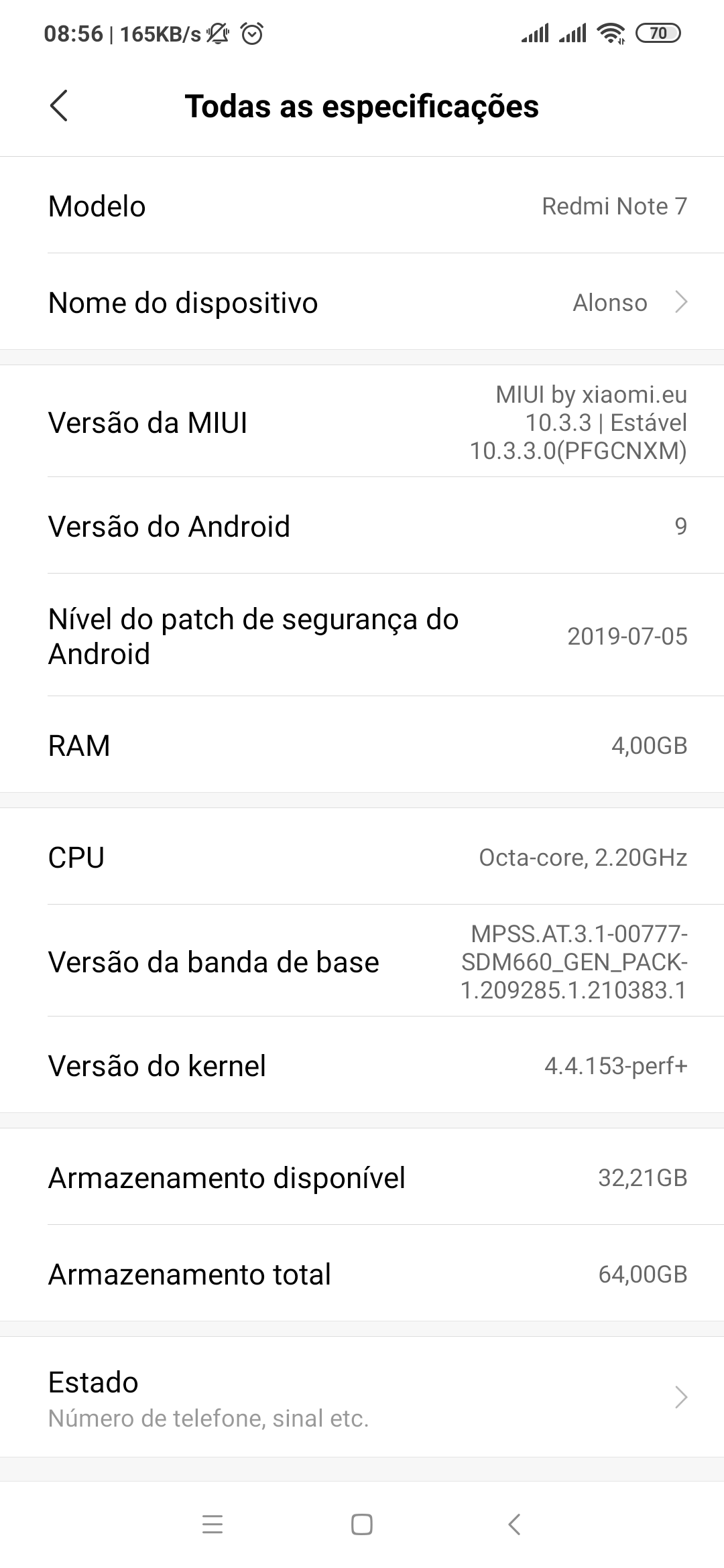Image resolution: width=724 pixels, height=1568 pixels.
Task: Tap the Versão do kernel row
Action: click(x=362, y=1065)
